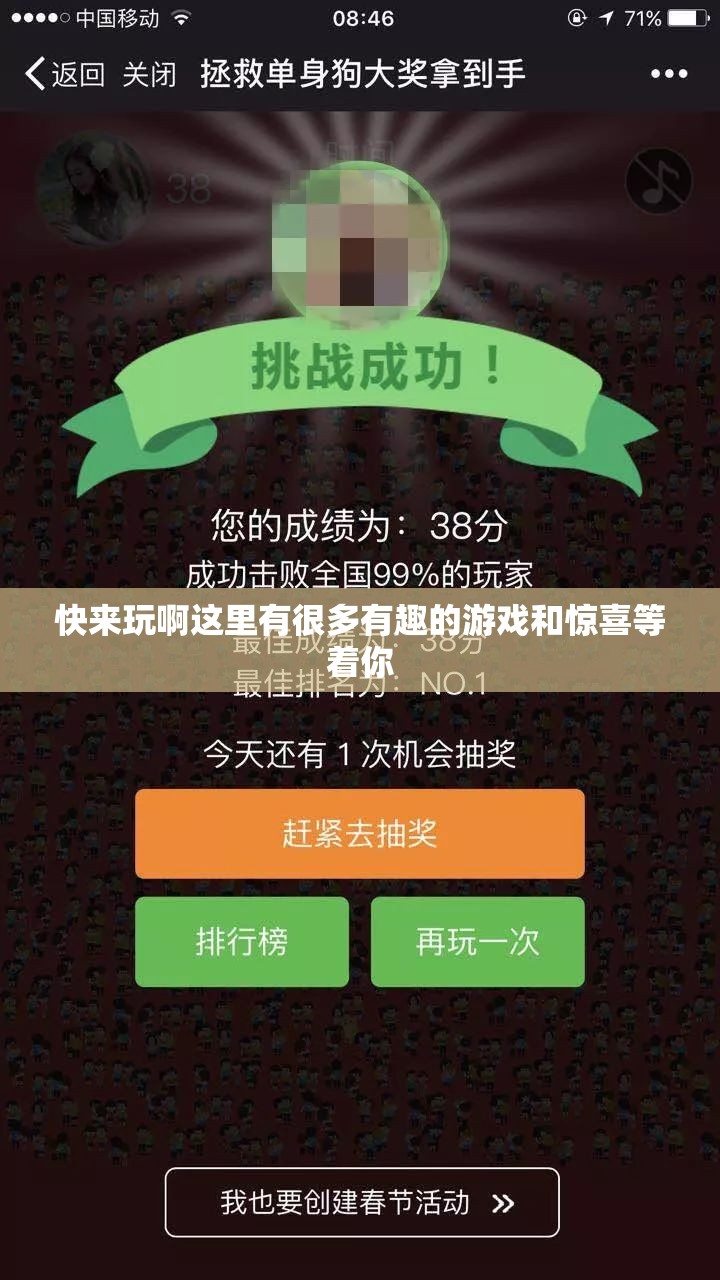Tap 再玩一次 to play again
Image resolution: width=720 pixels, height=1280 pixels.
477,940
